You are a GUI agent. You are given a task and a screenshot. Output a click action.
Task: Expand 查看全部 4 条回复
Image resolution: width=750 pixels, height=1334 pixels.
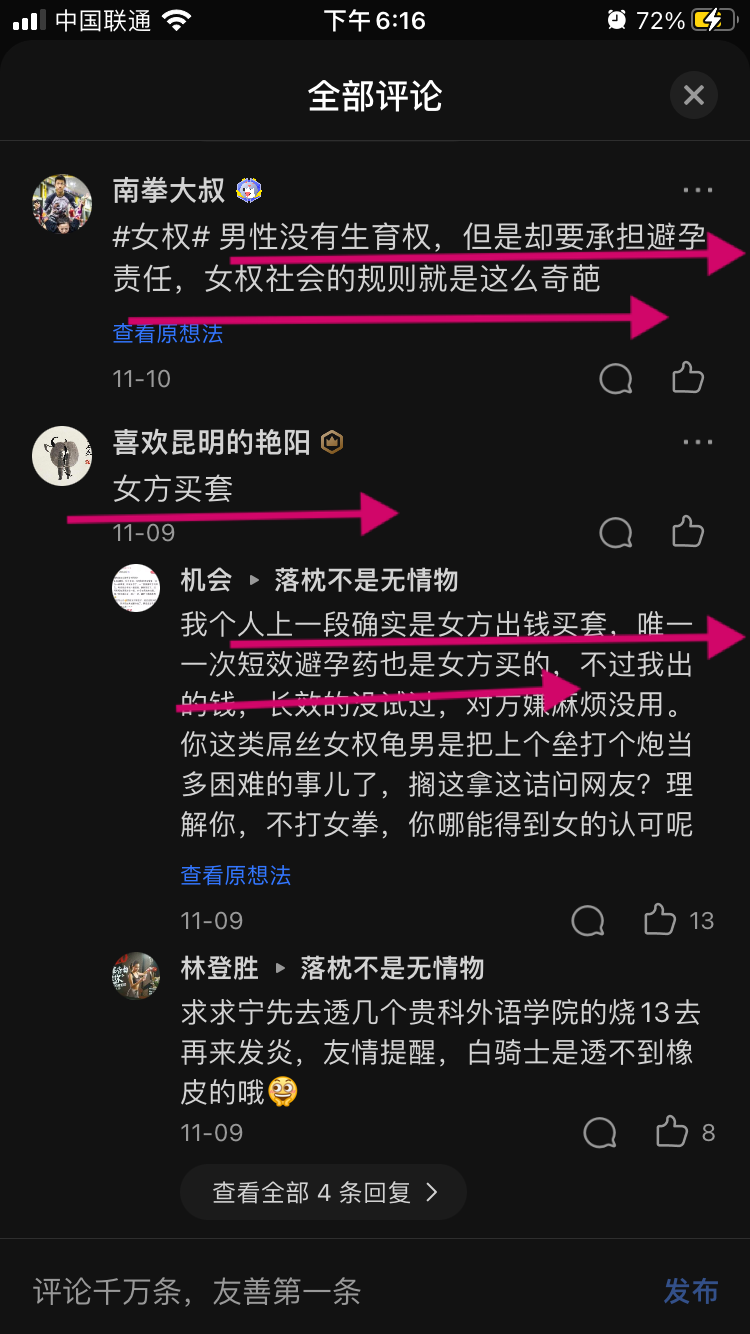pyautogui.click(x=323, y=1192)
